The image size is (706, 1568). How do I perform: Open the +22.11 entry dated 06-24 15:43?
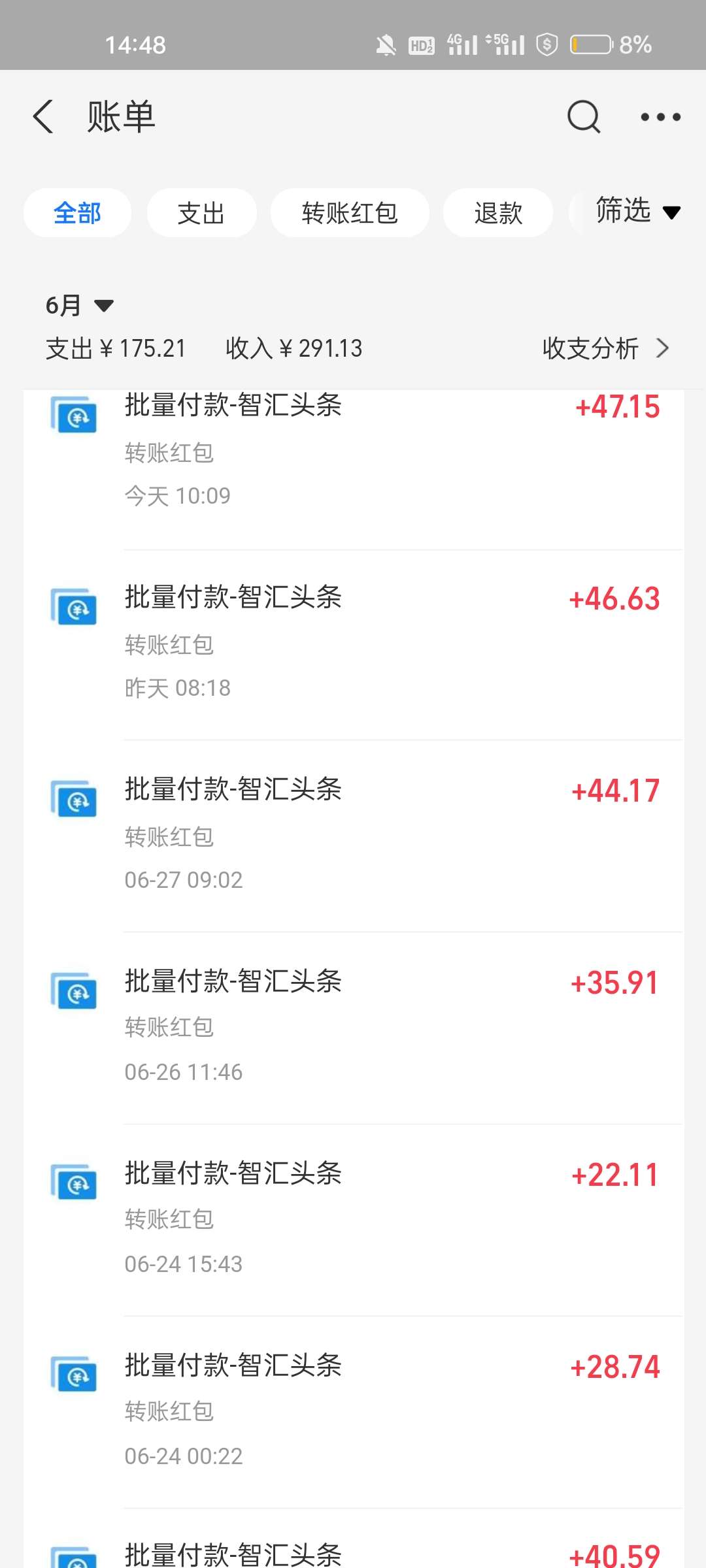tap(353, 1219)
